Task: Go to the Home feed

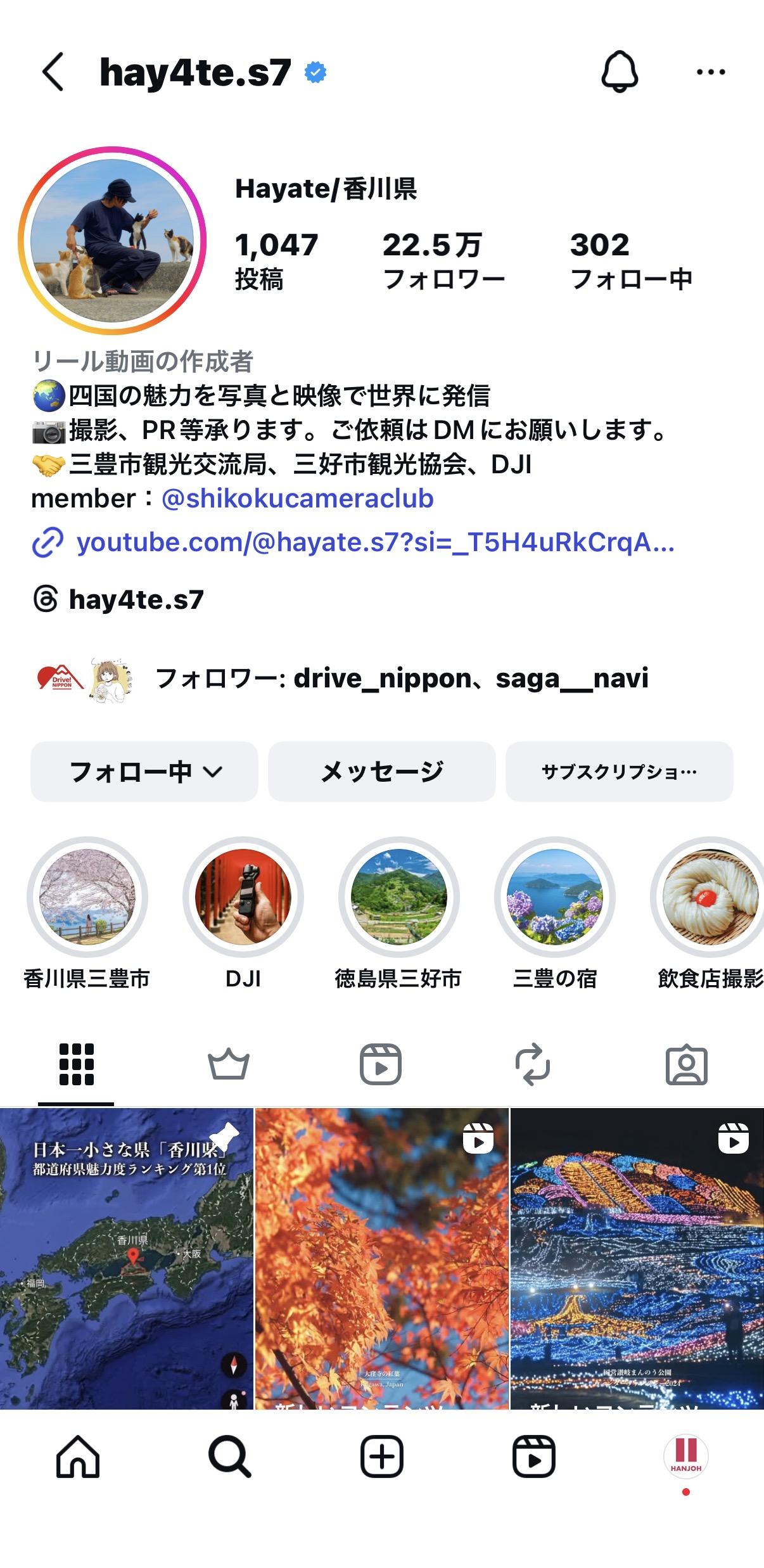Action: (x=78, y=1456)
